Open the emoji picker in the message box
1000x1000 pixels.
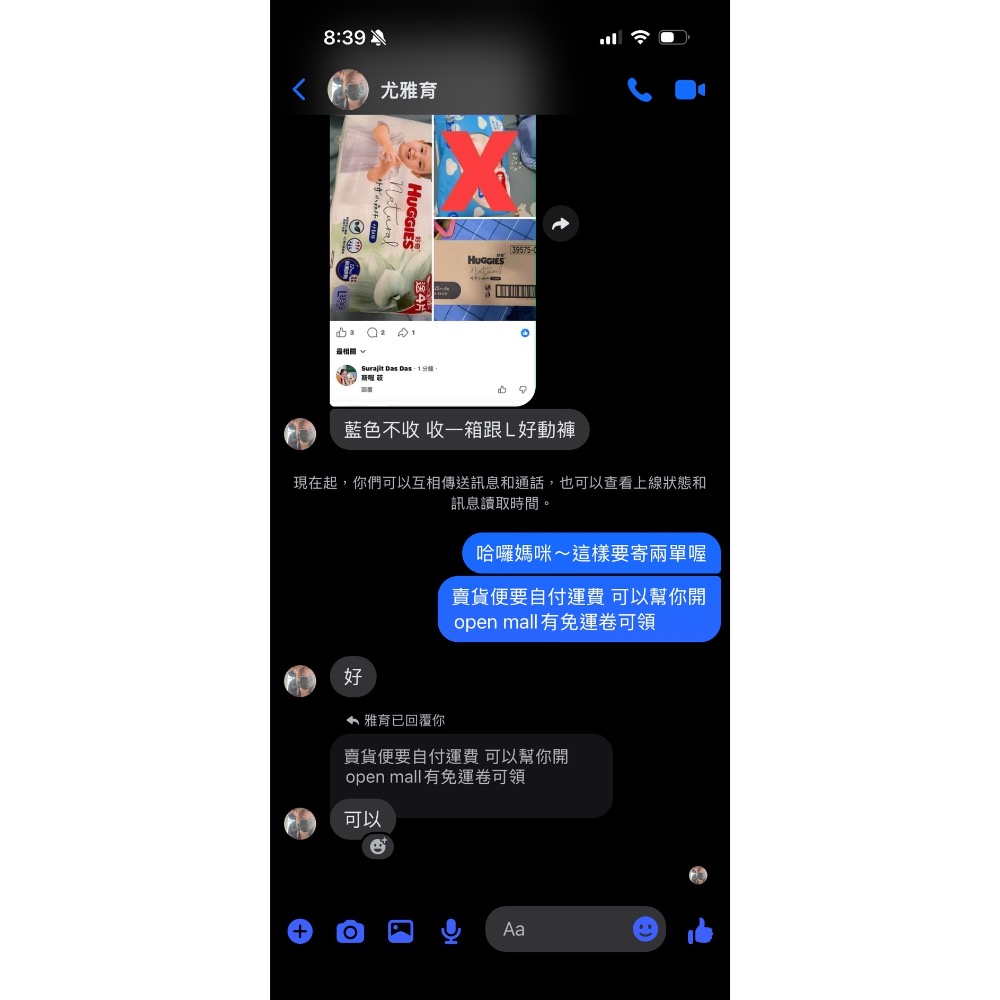(645, 929)
